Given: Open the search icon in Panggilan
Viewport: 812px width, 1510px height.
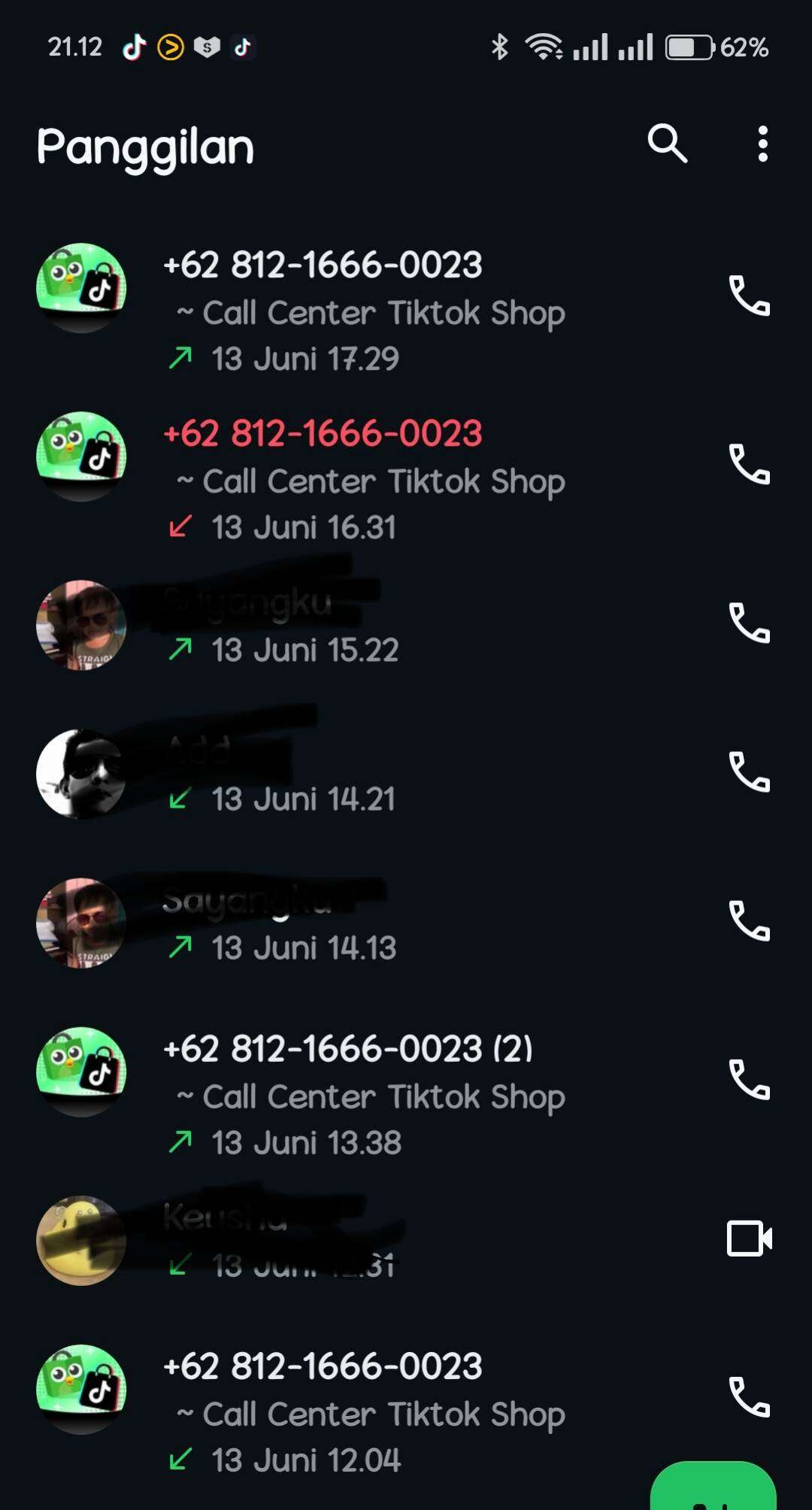Looking at the screenshot, I should point(668,144).
